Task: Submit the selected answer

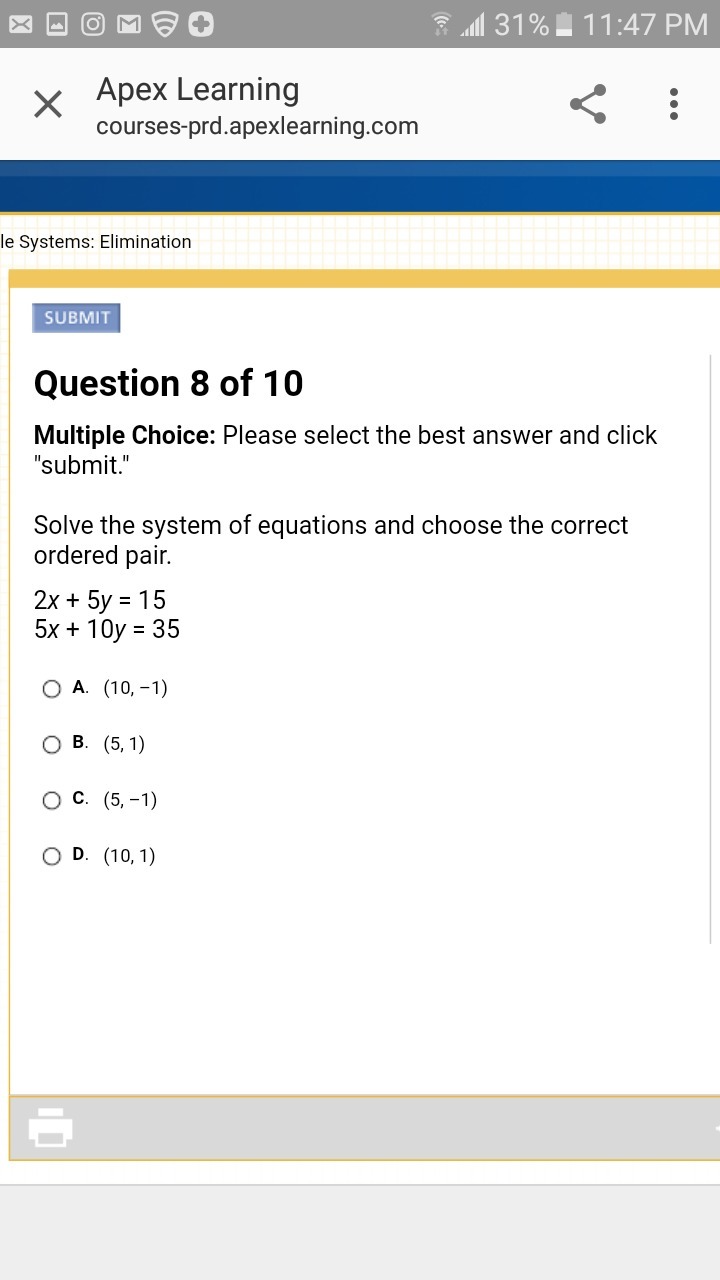Action: [x=77, y=318]
